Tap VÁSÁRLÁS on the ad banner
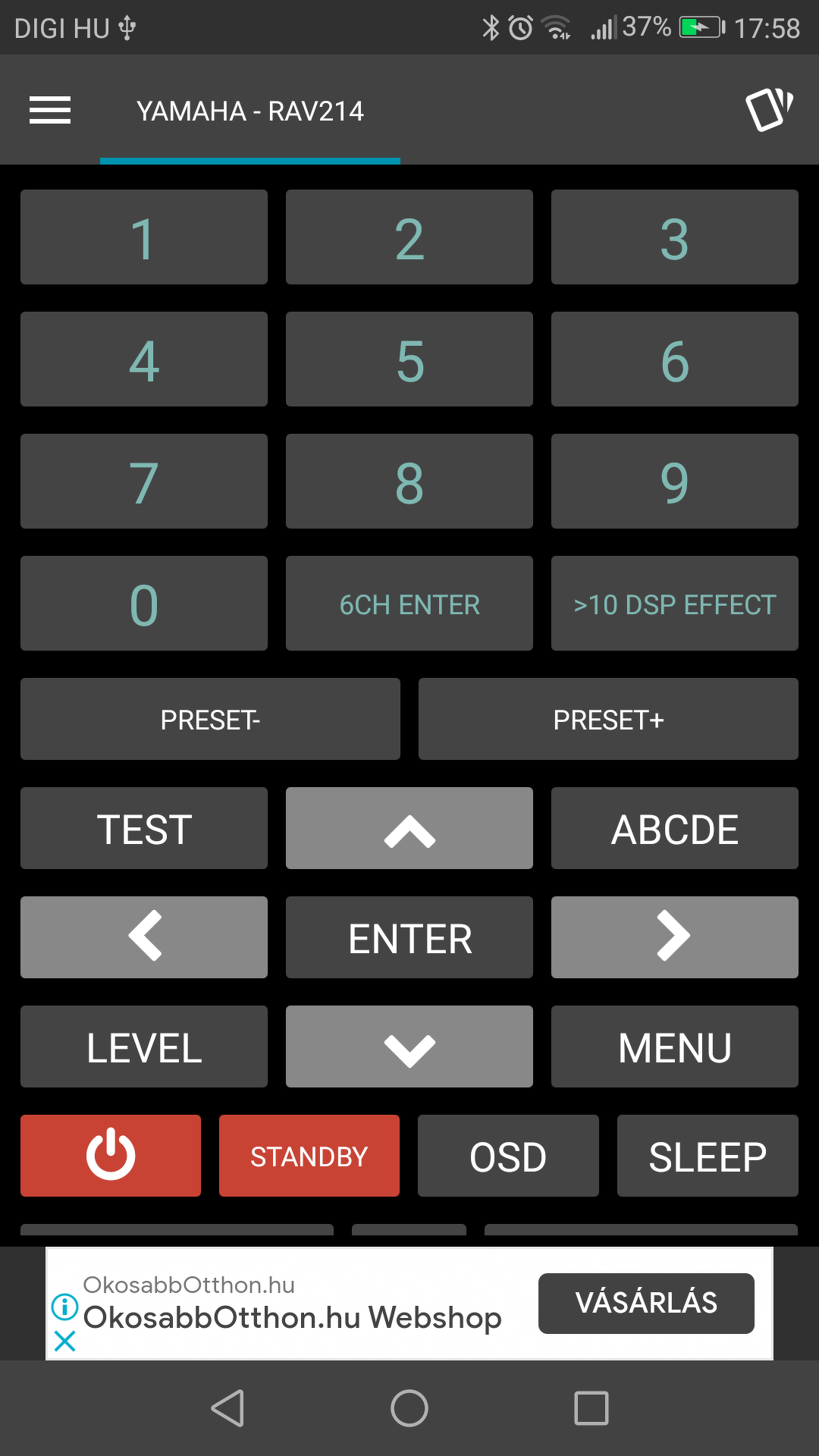This screenshot has width=819, height=1456. (x=646, y=1303)
